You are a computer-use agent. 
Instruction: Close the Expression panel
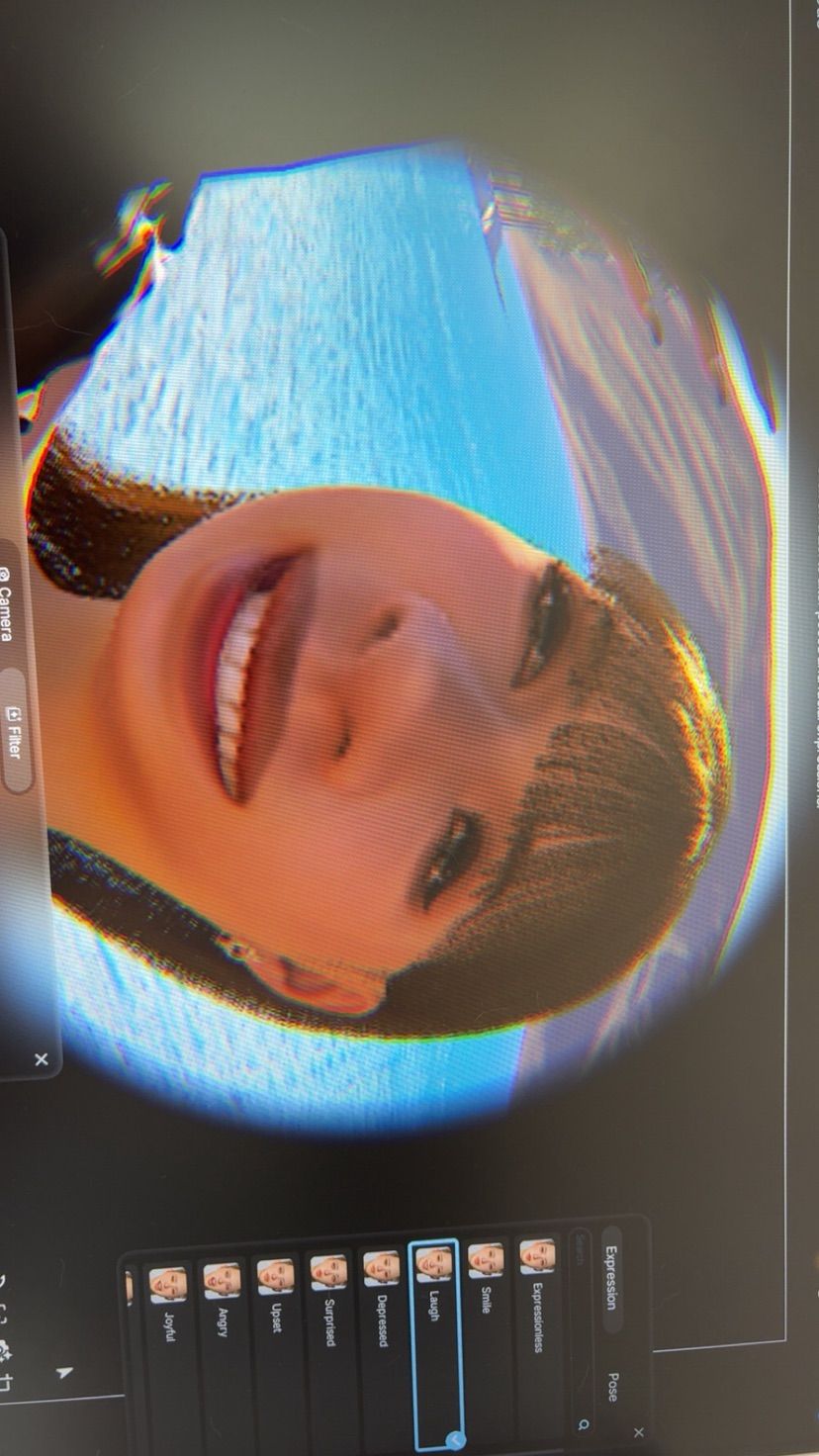pyautogui.click(x=638, y=1432)
